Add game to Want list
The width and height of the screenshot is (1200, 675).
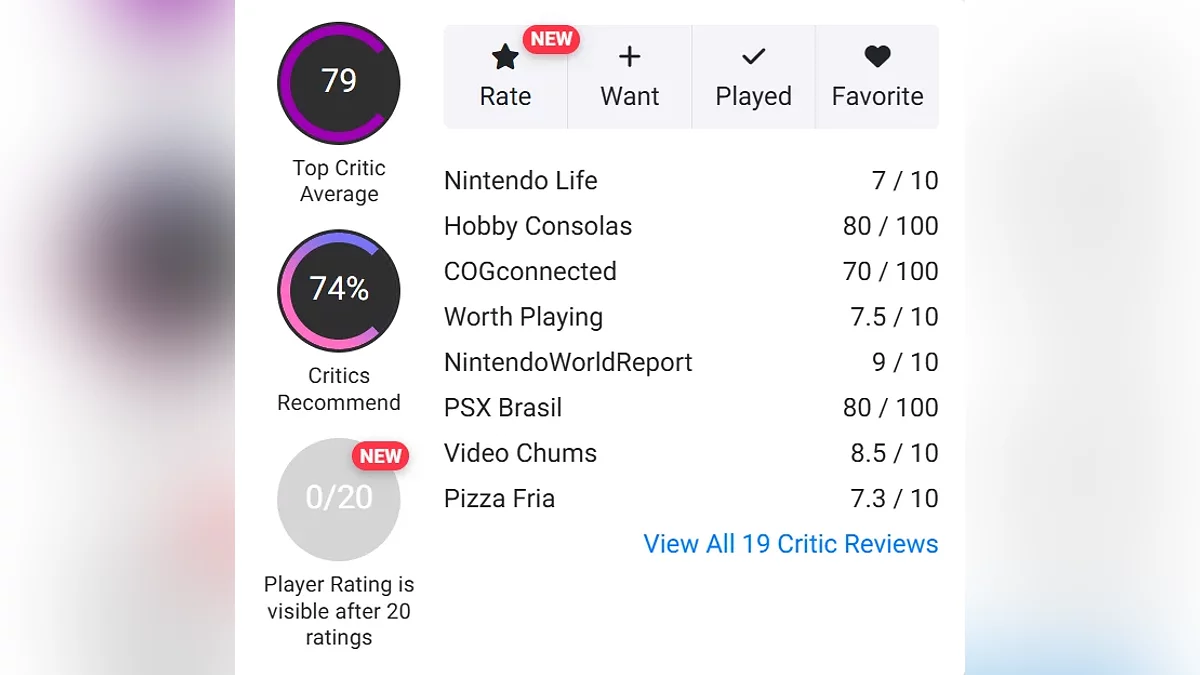click(629, 77)
